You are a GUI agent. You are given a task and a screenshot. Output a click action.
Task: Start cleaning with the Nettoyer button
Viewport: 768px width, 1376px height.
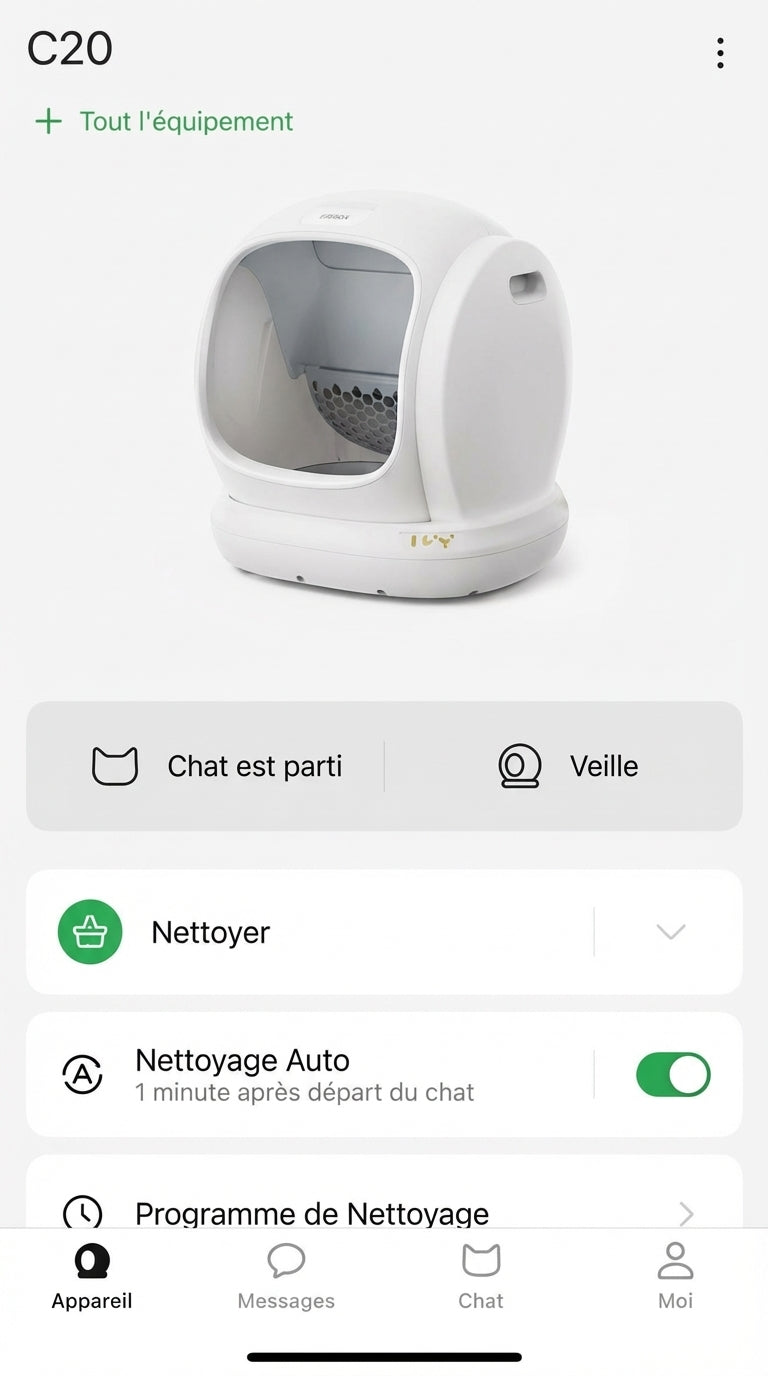point(91,932)
